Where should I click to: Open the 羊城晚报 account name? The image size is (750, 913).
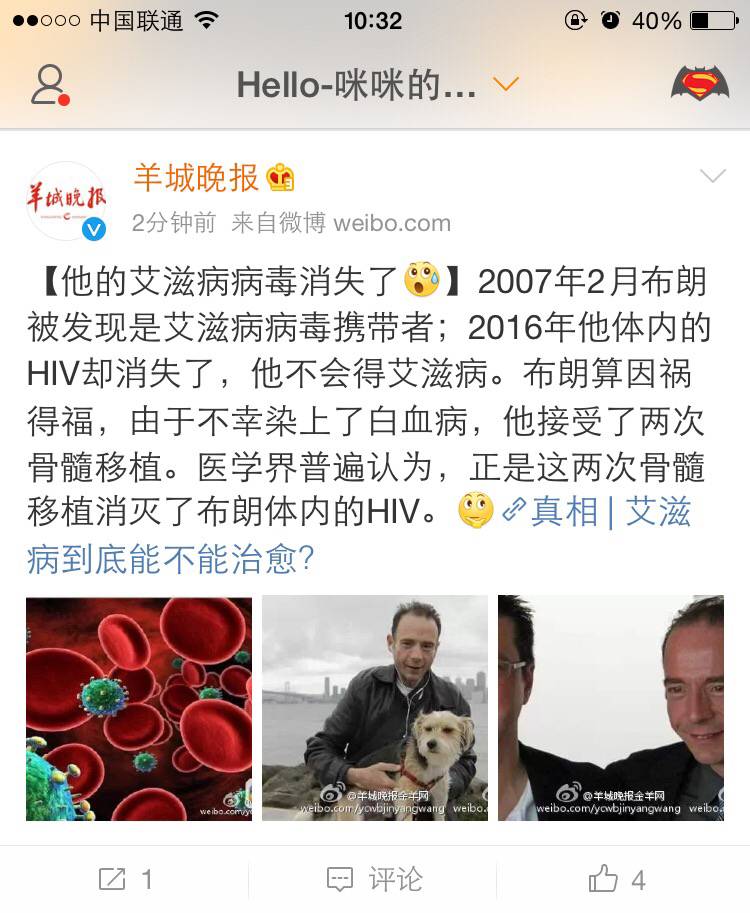click(197, 178)
